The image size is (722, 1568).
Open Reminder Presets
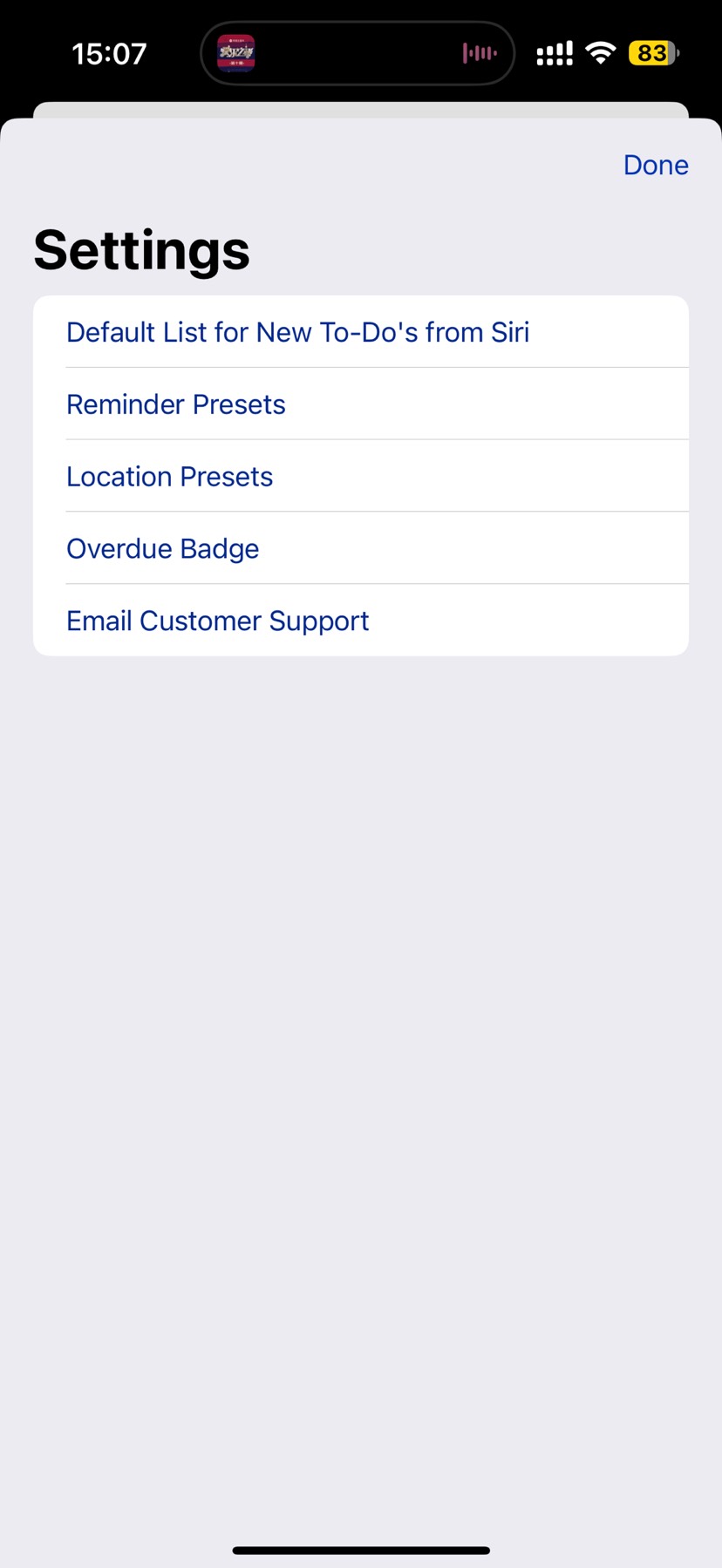176,404
